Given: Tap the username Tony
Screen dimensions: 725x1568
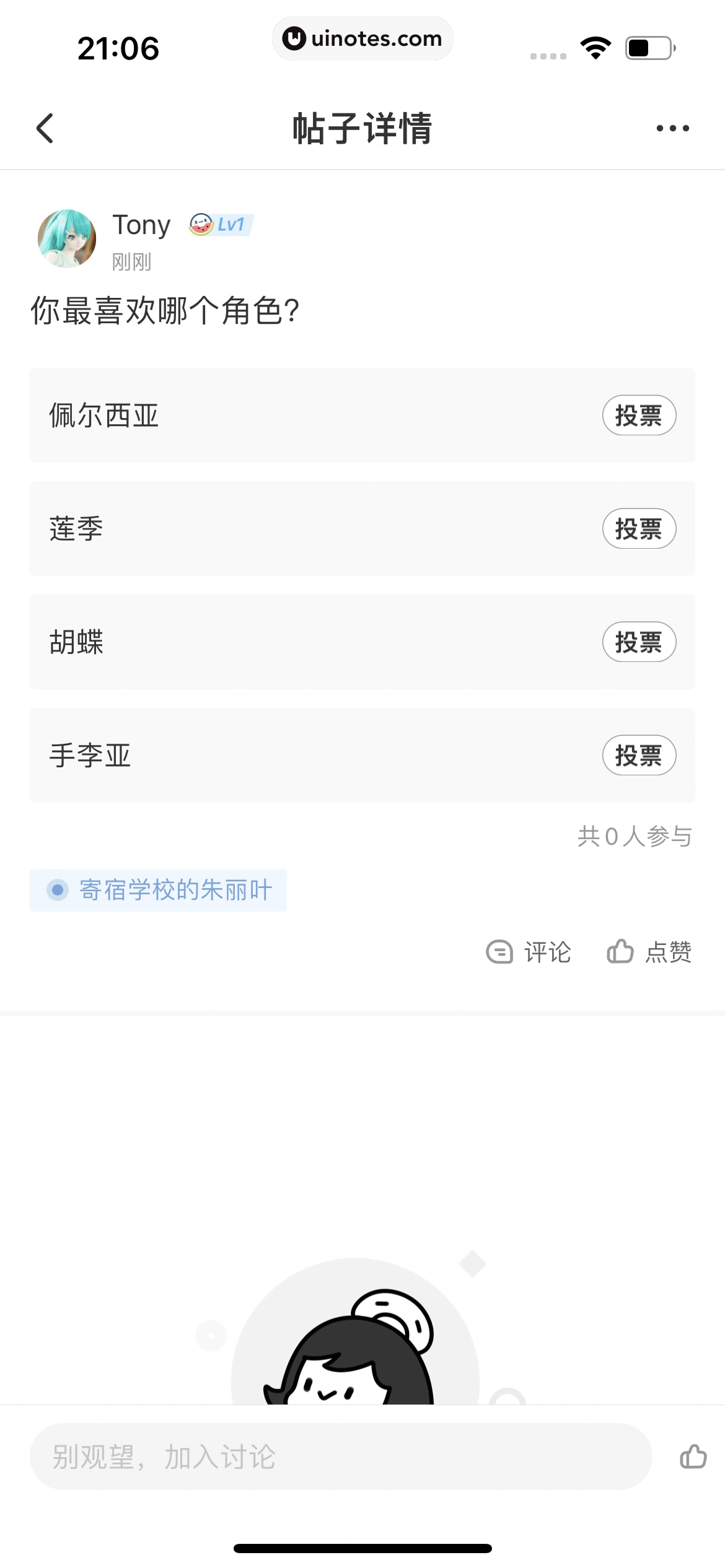Looking at the screenshot, I should tap(141, 225).
